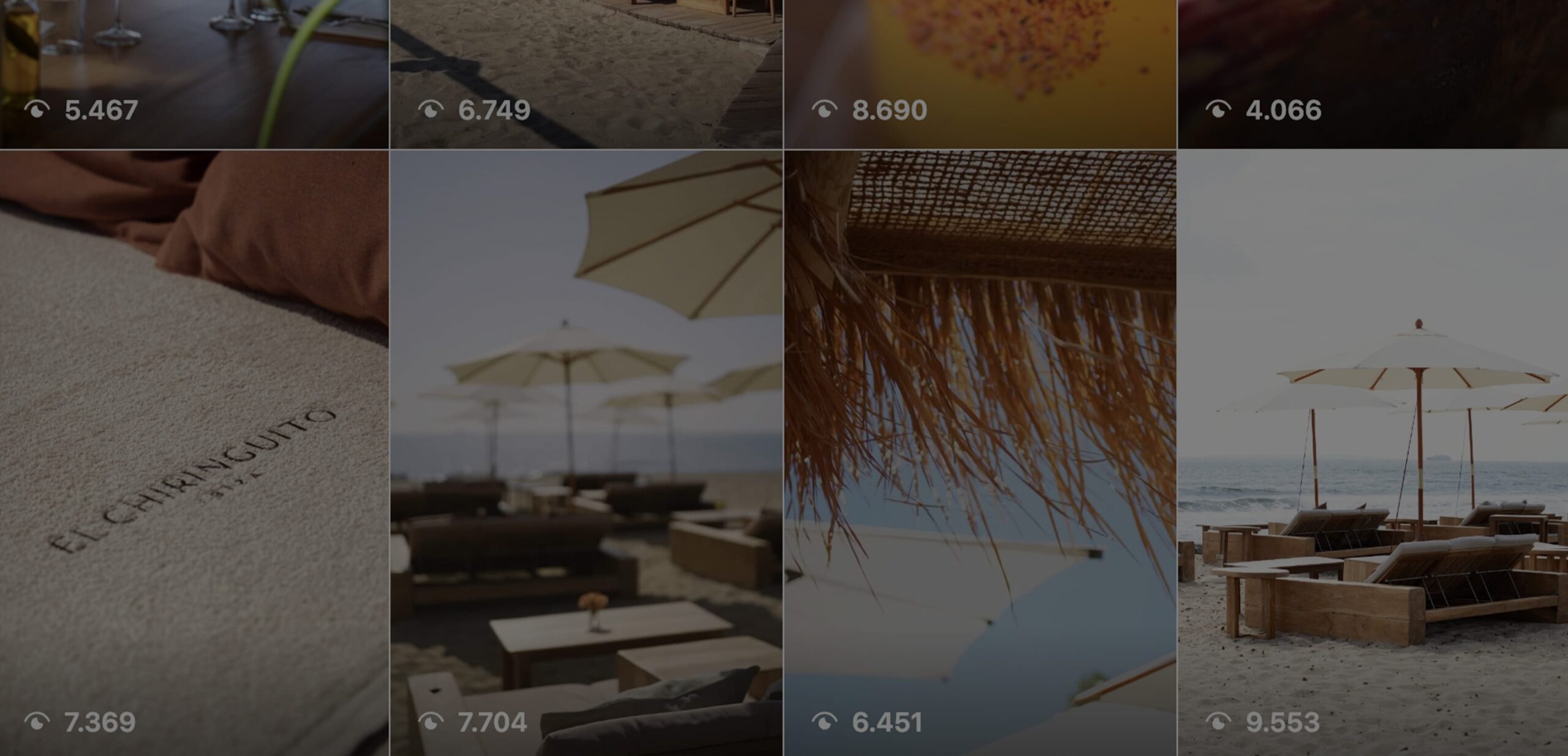
Task: Play the sunbeds reel with 9.553 views
Action: tap(1373, 453)
